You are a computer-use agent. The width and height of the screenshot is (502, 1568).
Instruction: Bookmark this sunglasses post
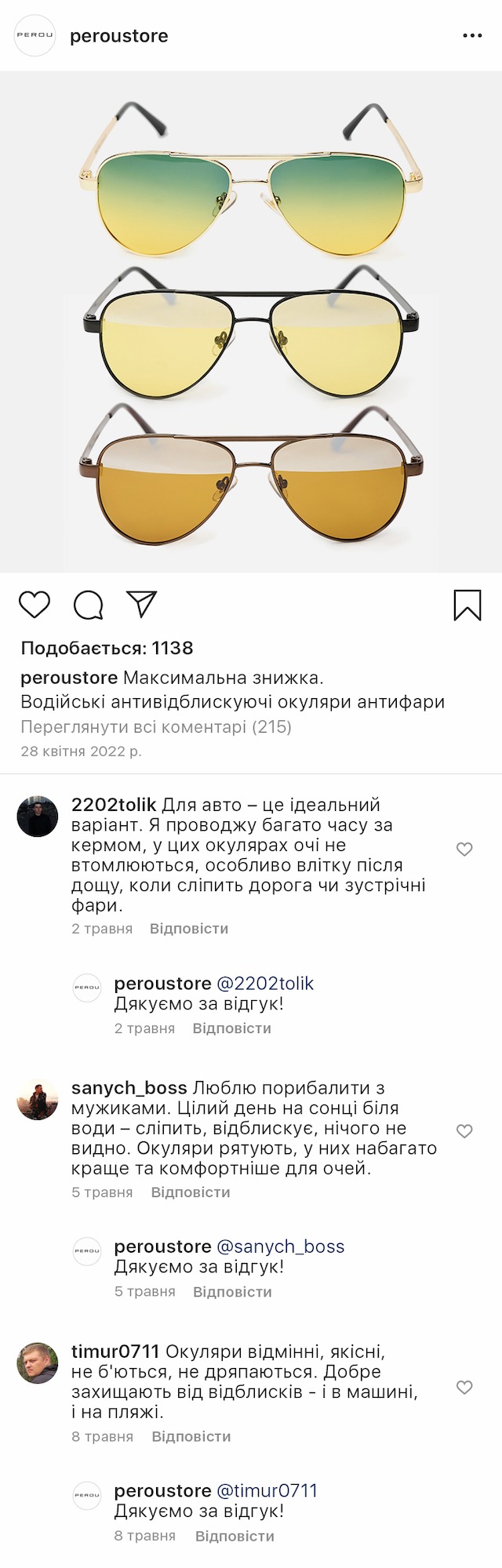(x=467, y=606)
